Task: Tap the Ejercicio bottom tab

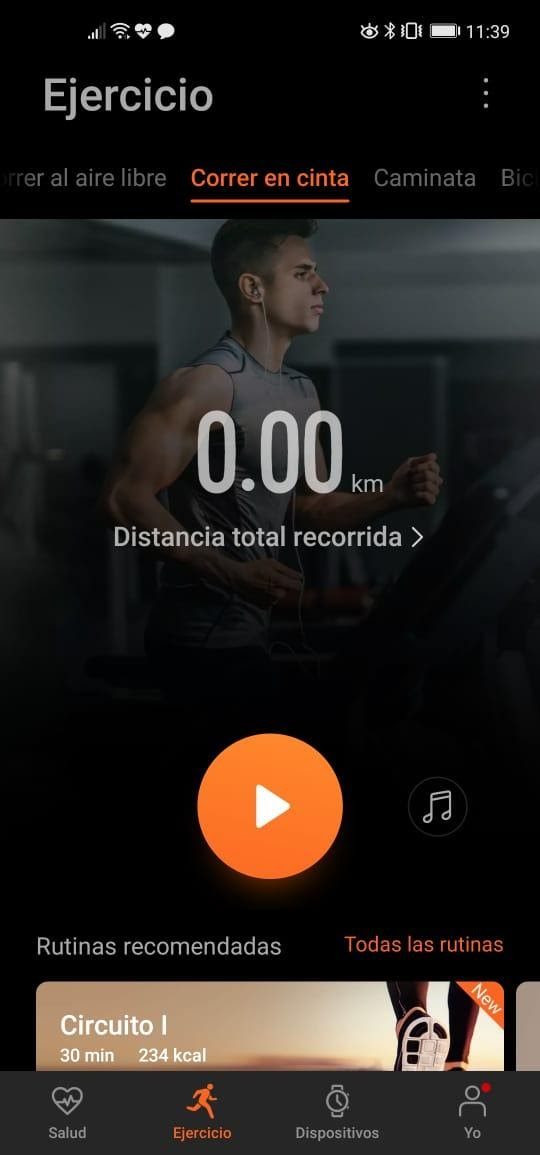Action: (x=202, y=1113)
